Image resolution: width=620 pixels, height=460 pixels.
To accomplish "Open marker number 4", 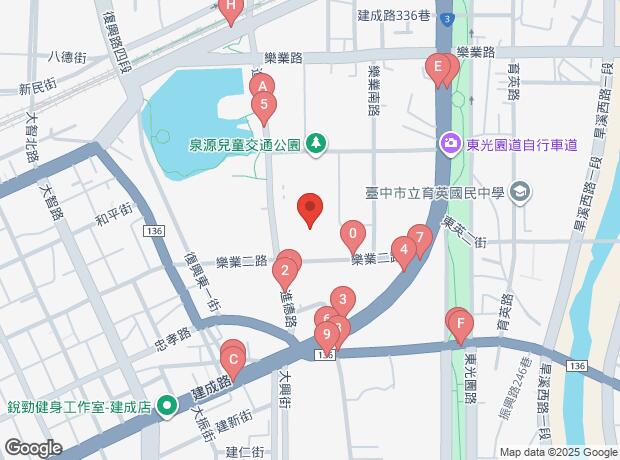I will click(x=403, y=248).
